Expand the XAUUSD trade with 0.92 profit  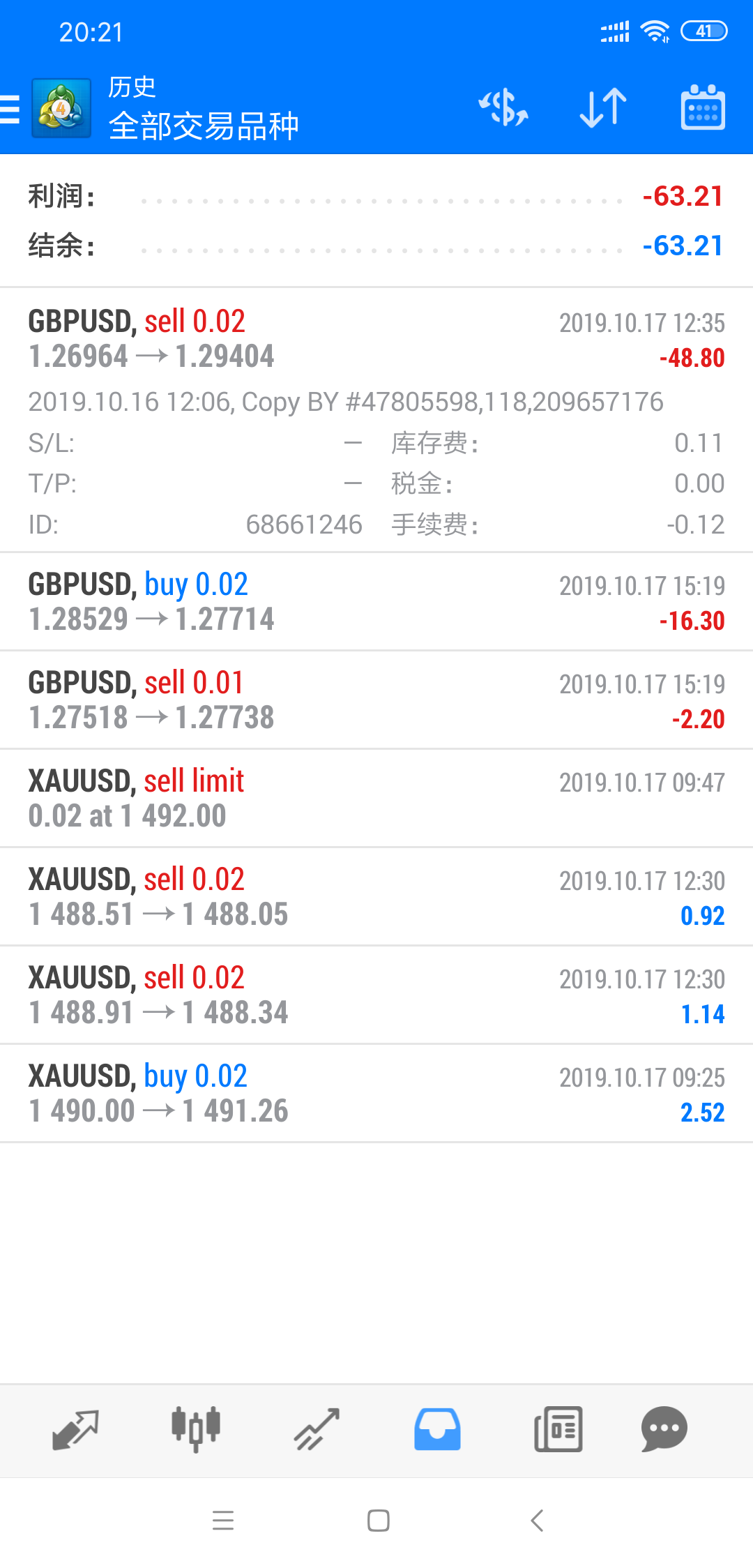[376, 897]
